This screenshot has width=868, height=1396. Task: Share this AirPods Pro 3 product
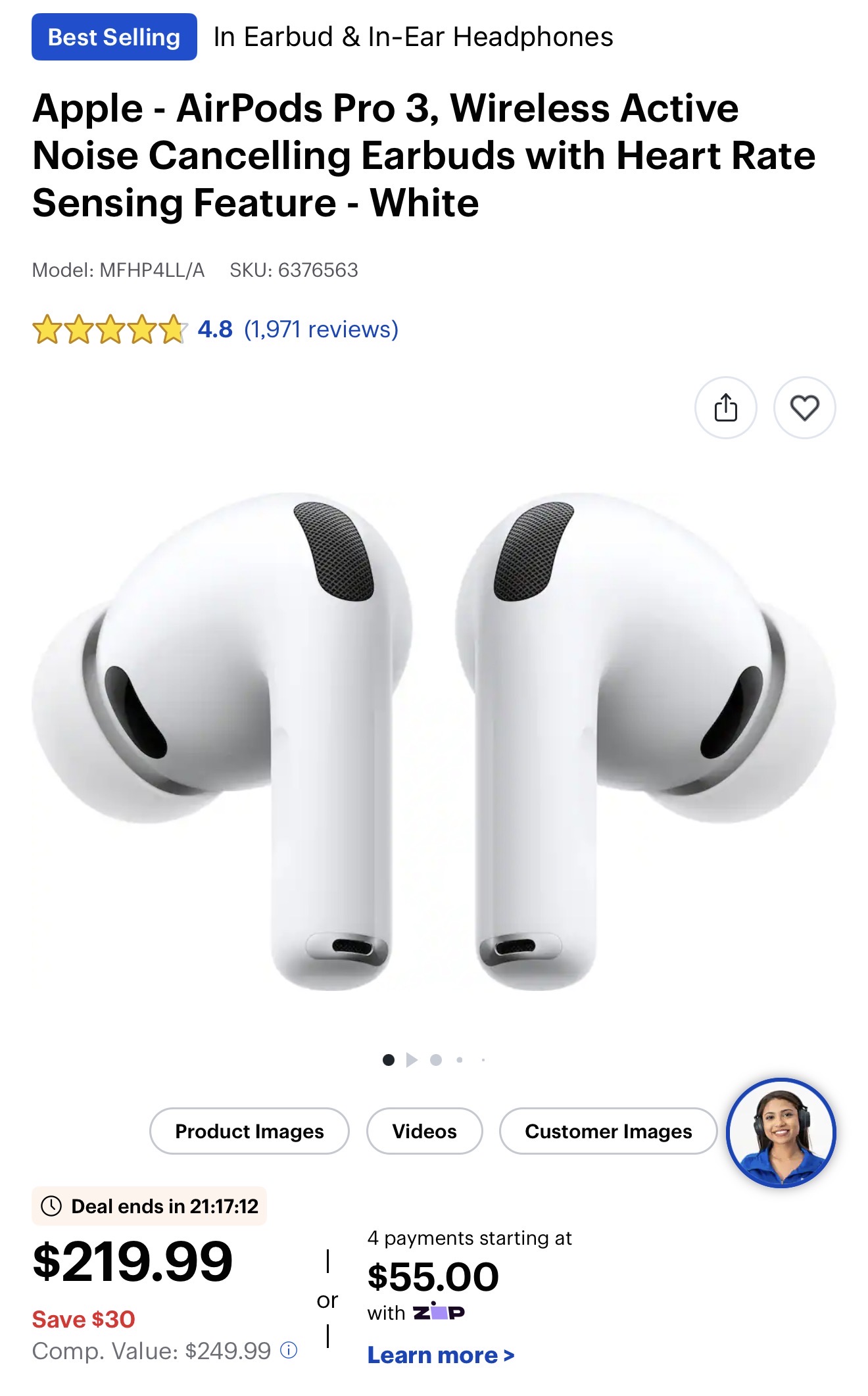pyautogui.click(x=725, y=408)
